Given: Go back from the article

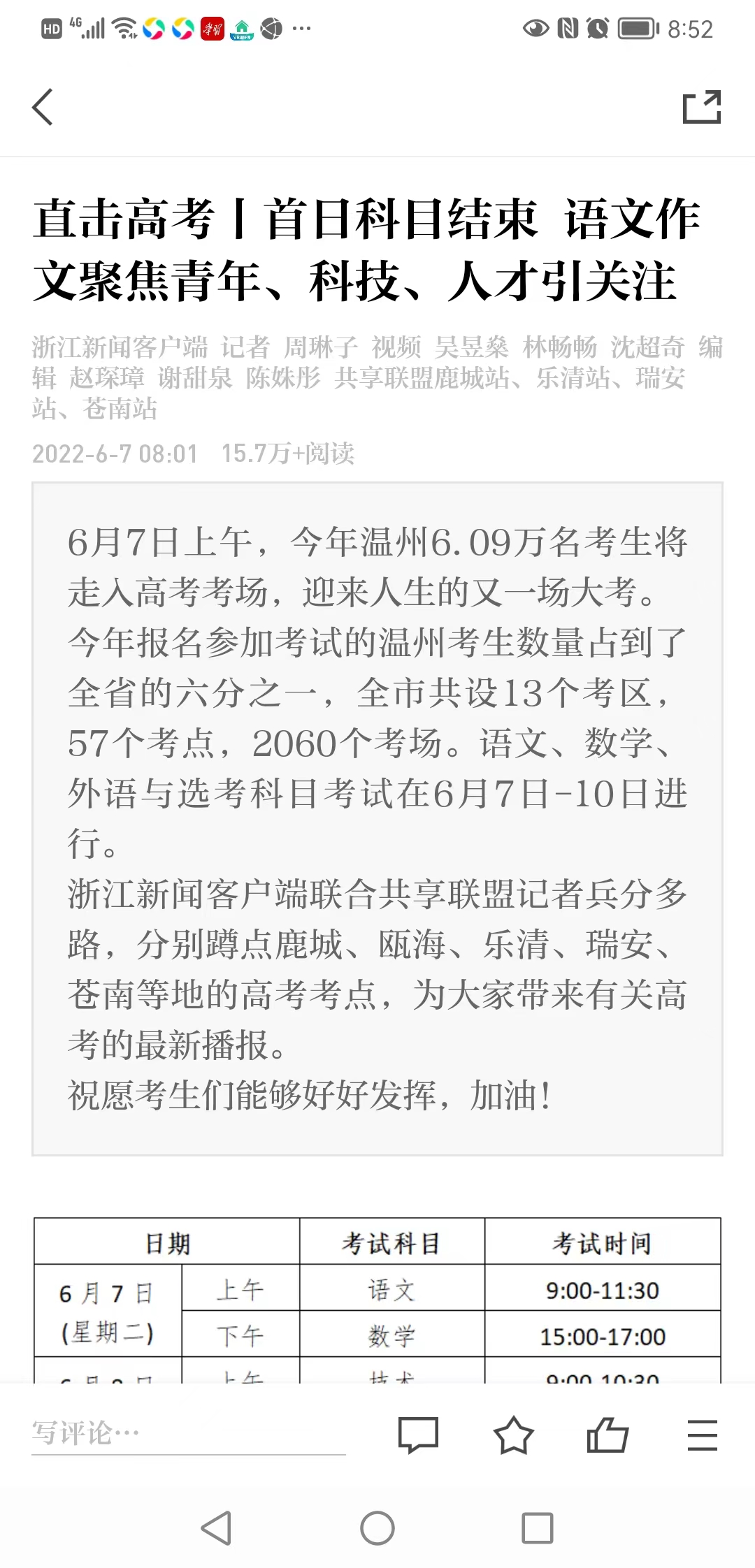Looking at the screenshot, I should [x=43, y=108].
